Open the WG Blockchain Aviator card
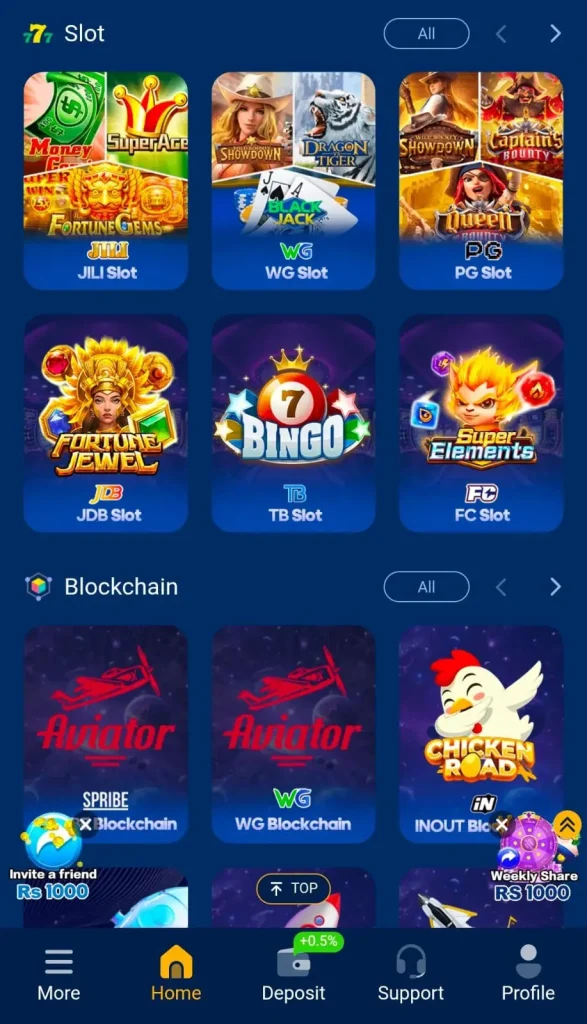Screen dimensions: 587x1024 tap(294, 734)
